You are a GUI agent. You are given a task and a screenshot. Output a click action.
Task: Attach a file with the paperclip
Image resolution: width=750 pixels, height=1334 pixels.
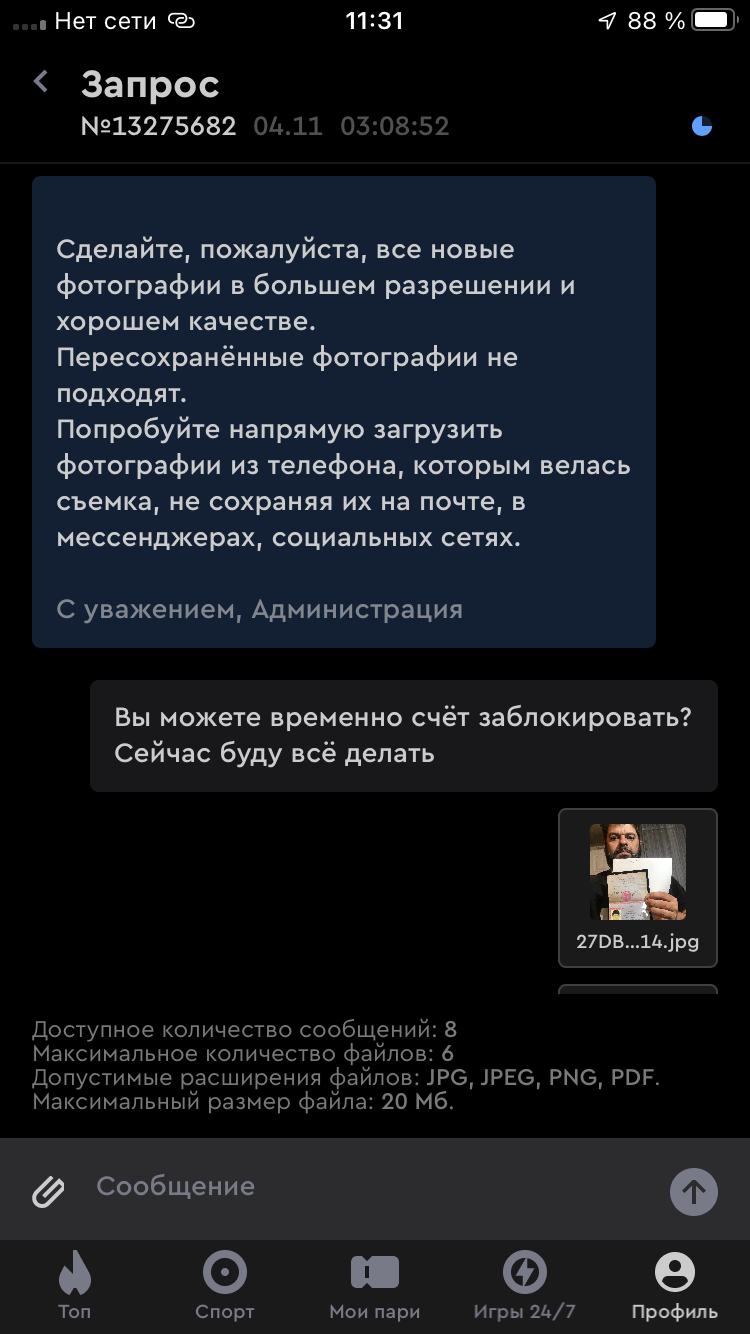48,1191
